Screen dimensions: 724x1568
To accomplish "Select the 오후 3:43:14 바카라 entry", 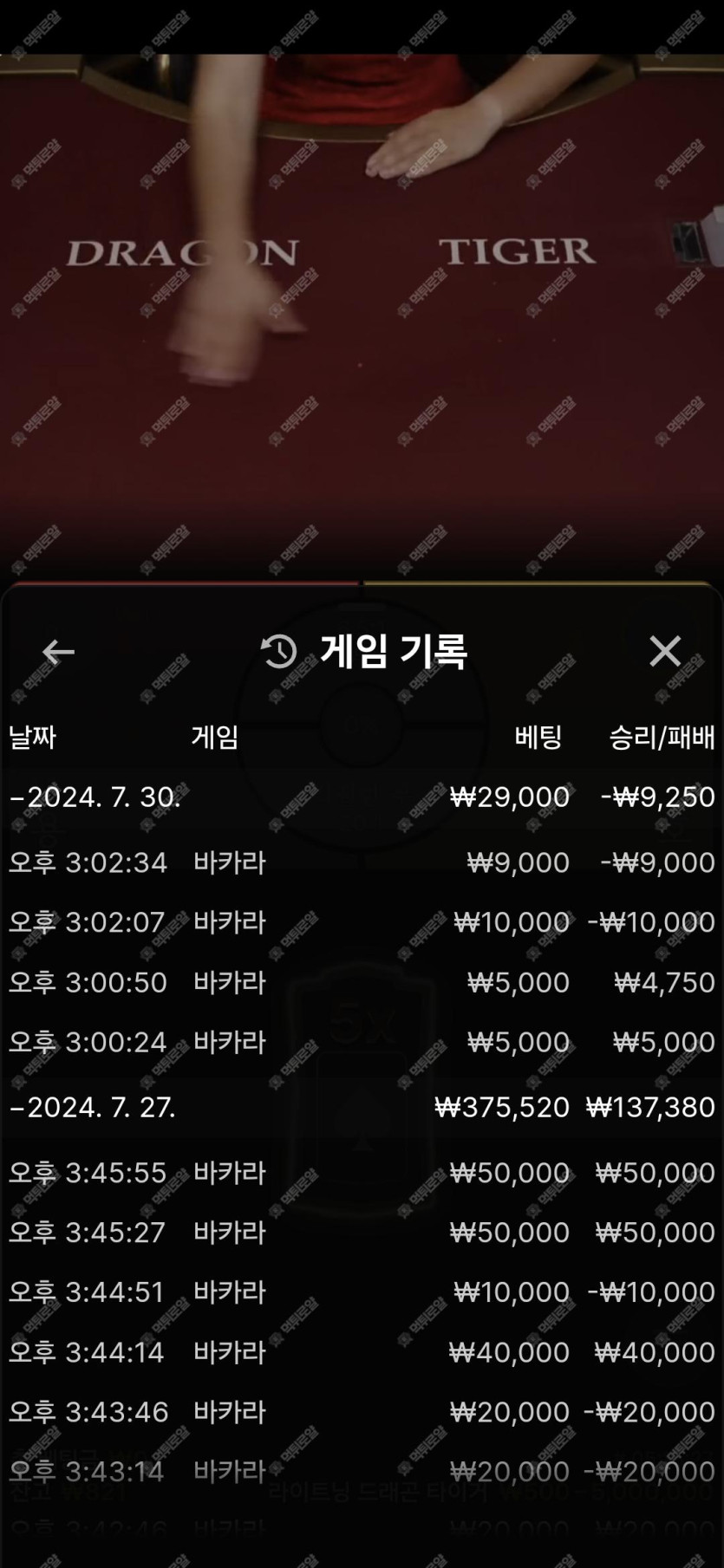I will (362, 1471).
